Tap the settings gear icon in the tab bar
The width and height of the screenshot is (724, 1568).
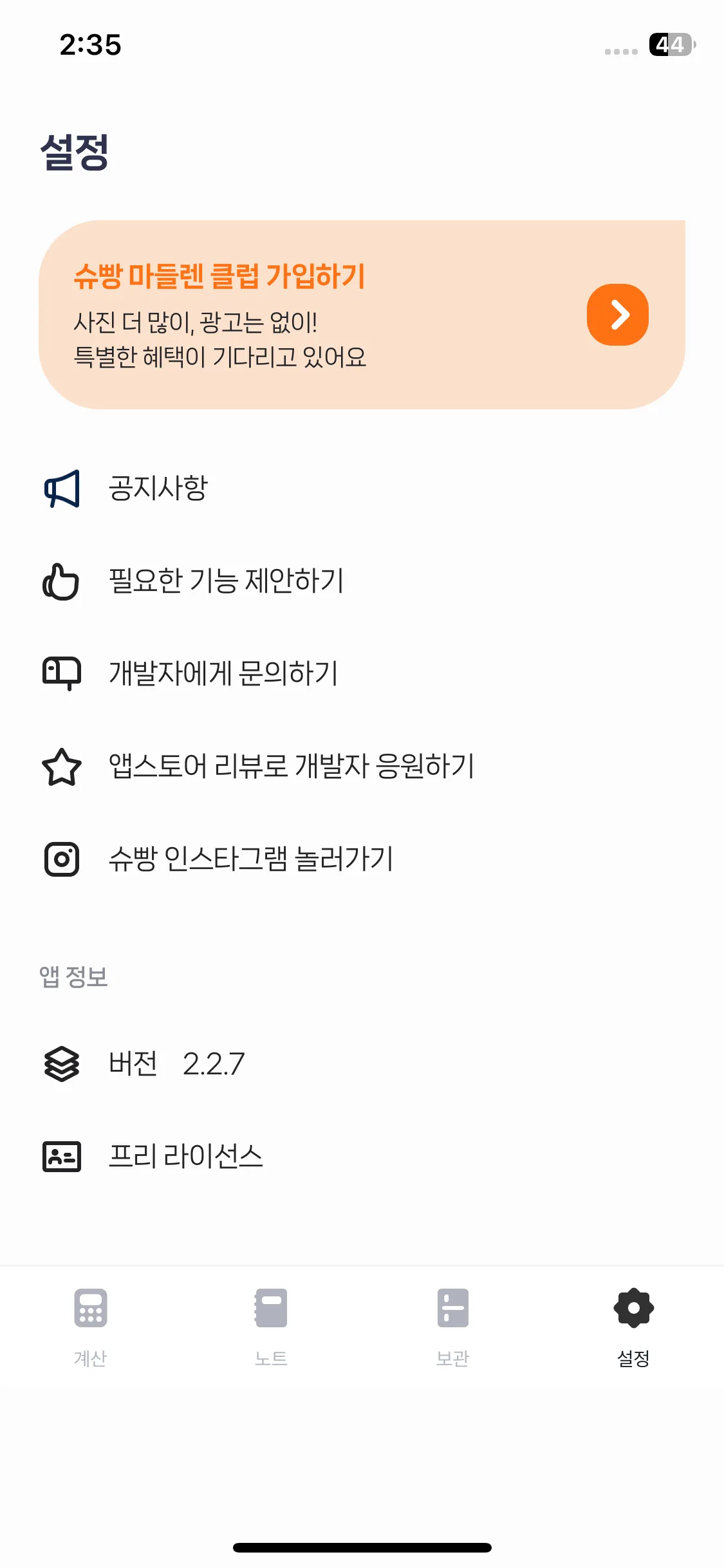pyautogui.click(x=633, y=1308)
